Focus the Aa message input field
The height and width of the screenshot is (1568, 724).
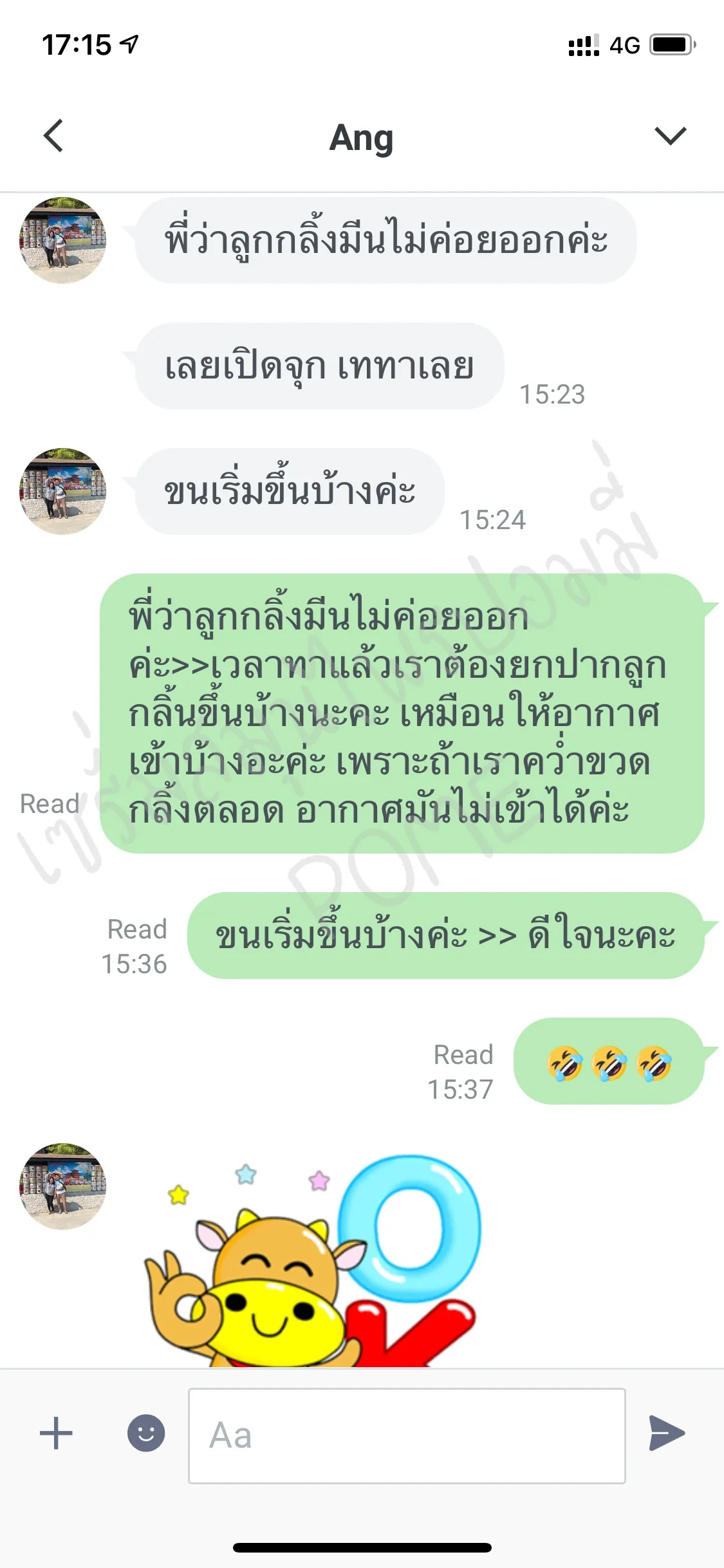406,1435
